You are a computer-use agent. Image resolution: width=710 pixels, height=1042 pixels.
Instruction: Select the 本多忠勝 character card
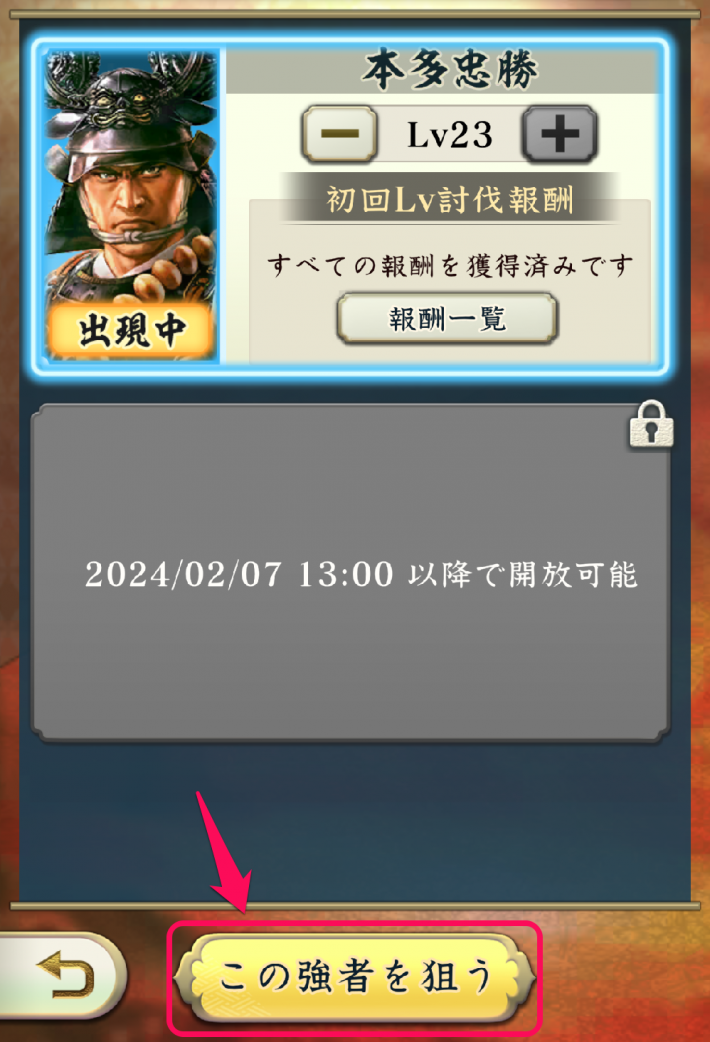click(x=130, y=205)
